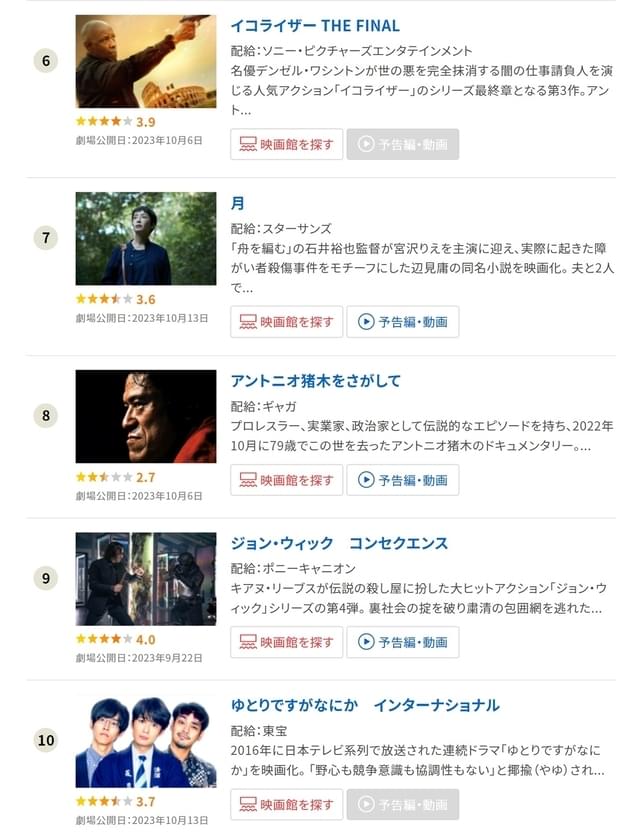Find theaters for イコライザー THE FINAL
Viewport: 640px width, 835px height.
pos(287,144)
